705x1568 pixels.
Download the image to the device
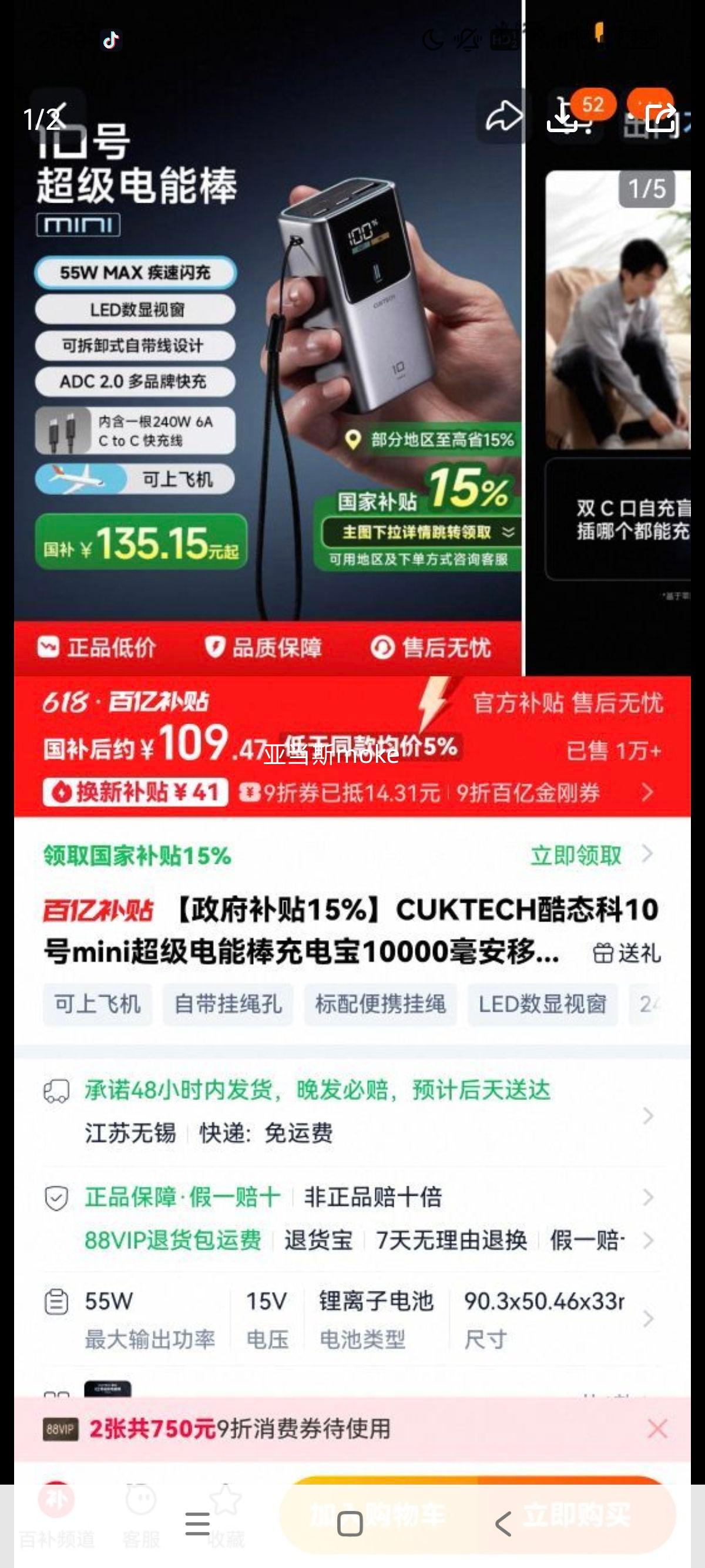click(x=563, y=116)
